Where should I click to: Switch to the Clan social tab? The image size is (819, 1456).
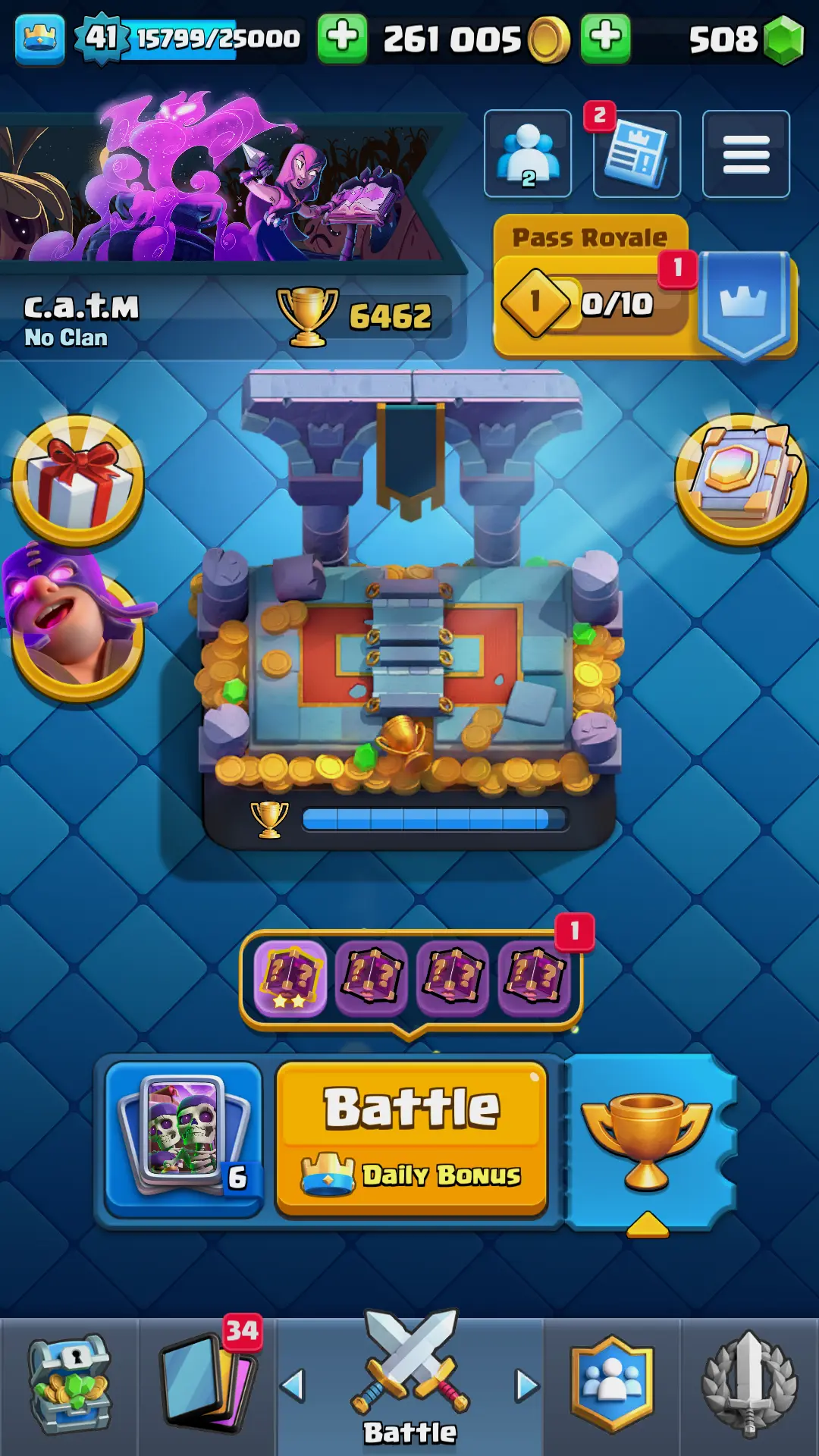tap(612, 1385)
